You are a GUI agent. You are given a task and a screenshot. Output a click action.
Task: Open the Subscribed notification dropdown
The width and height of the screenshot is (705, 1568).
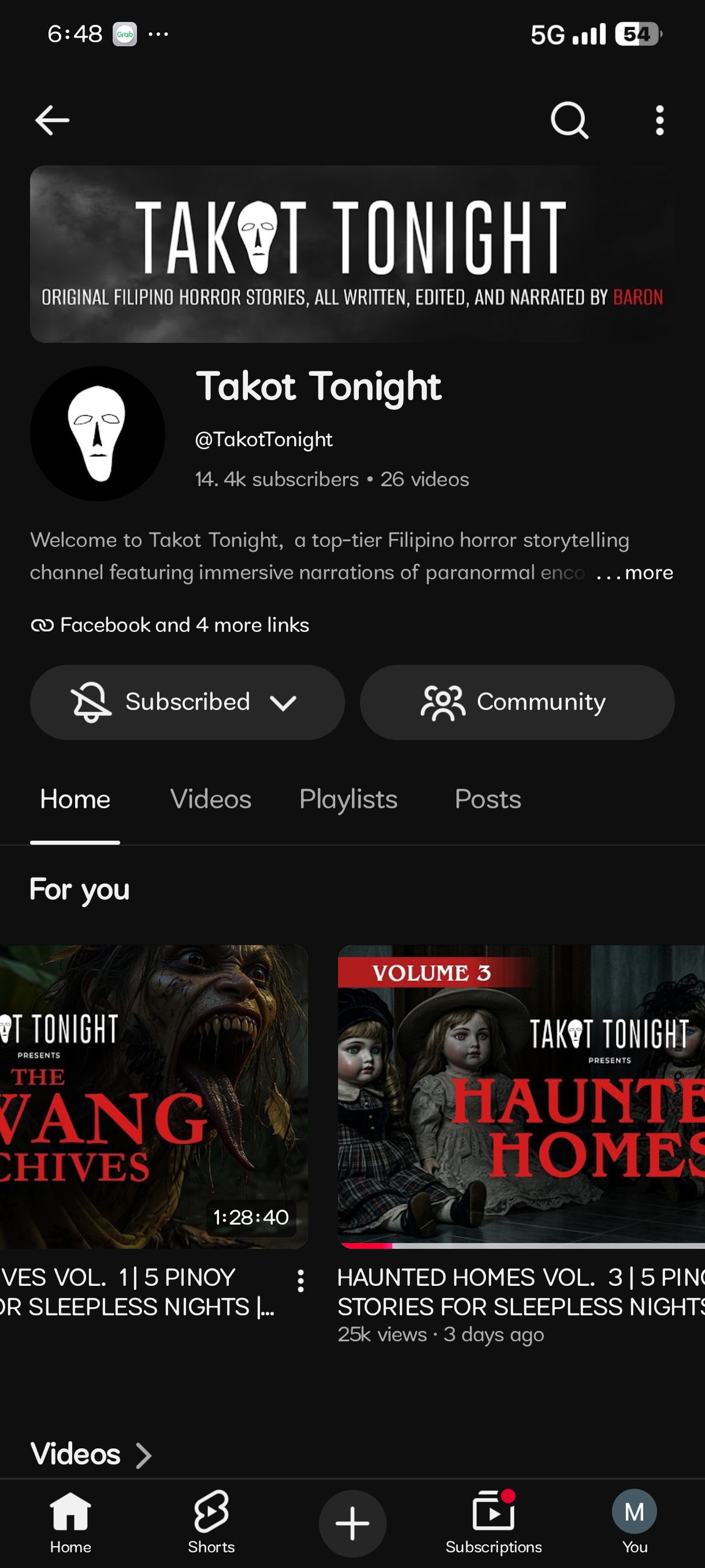[x=187, y=702]
